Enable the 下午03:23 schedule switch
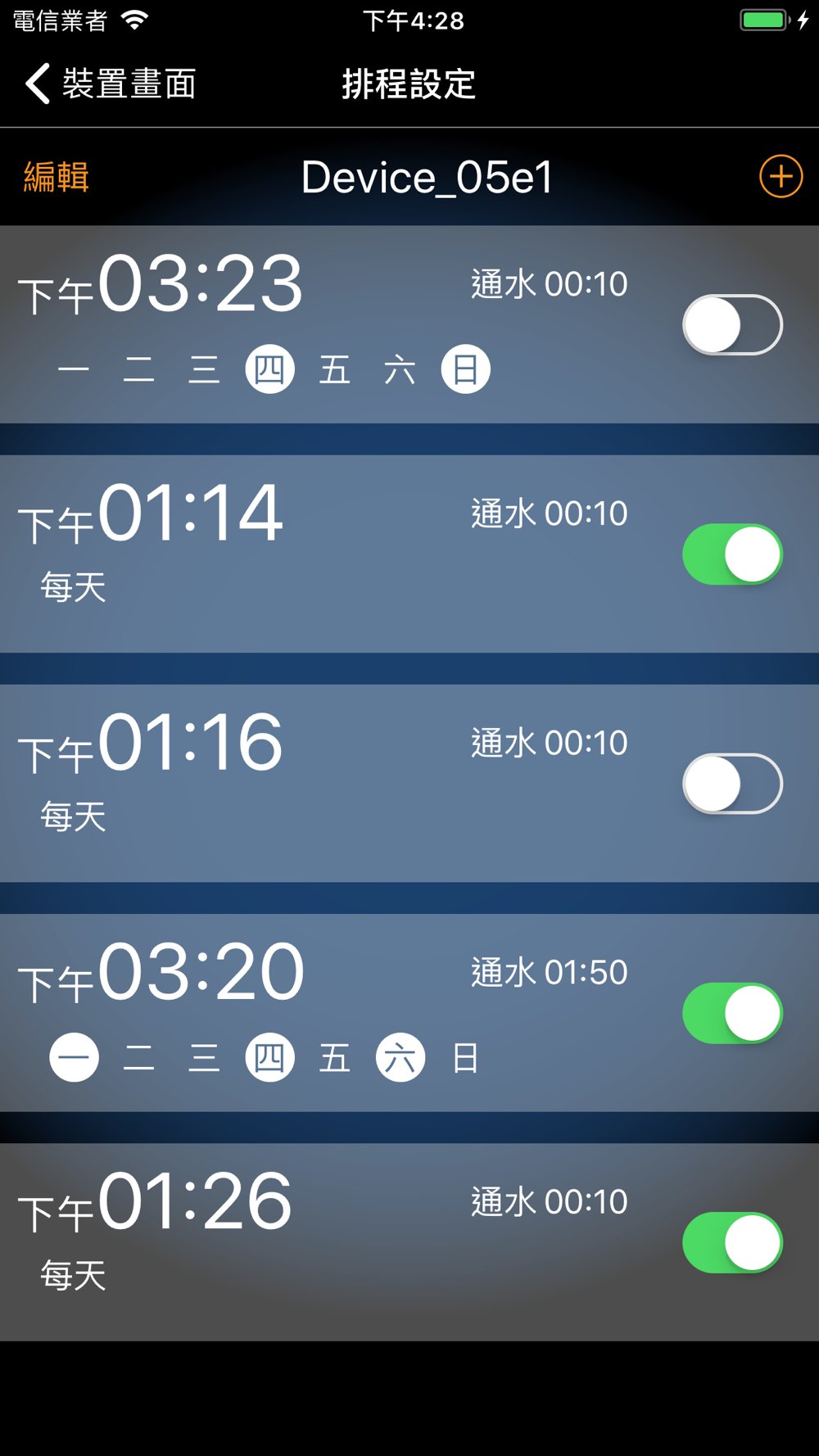The image size is (819, 1456). tap(732, 325)
